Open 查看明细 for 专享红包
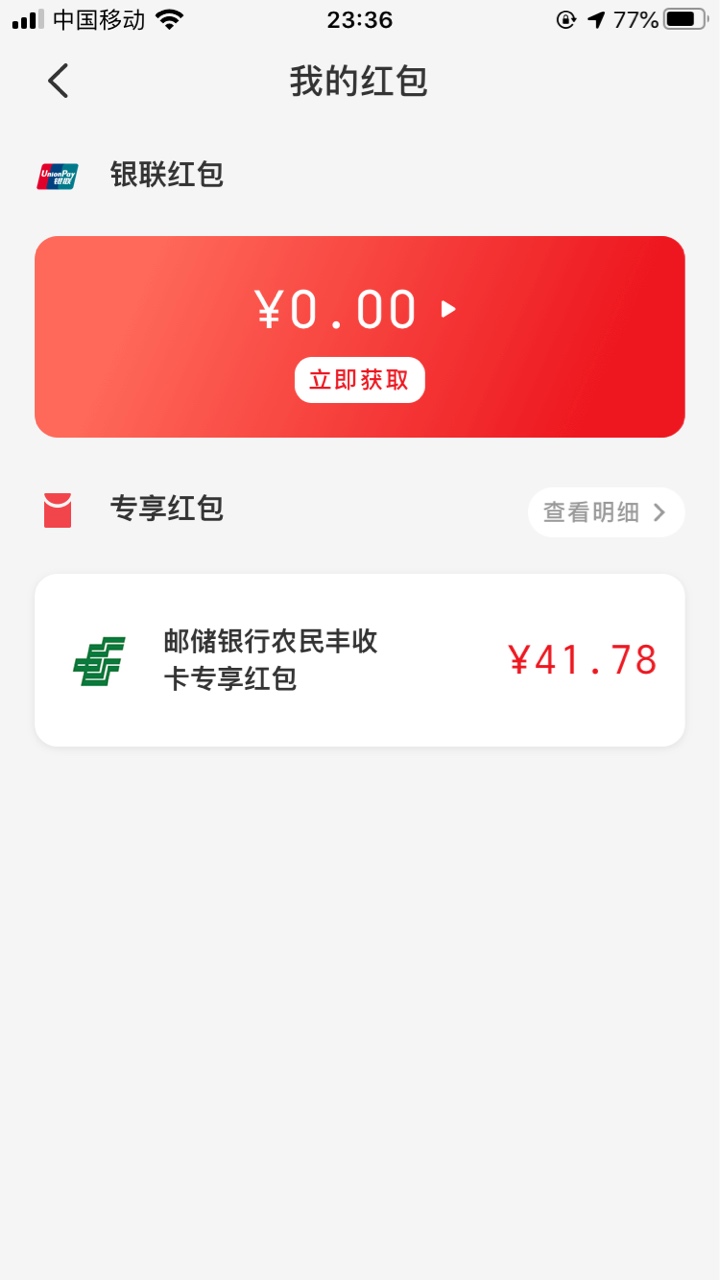Viewport: 720px width, 1280px height. (606, 512)
